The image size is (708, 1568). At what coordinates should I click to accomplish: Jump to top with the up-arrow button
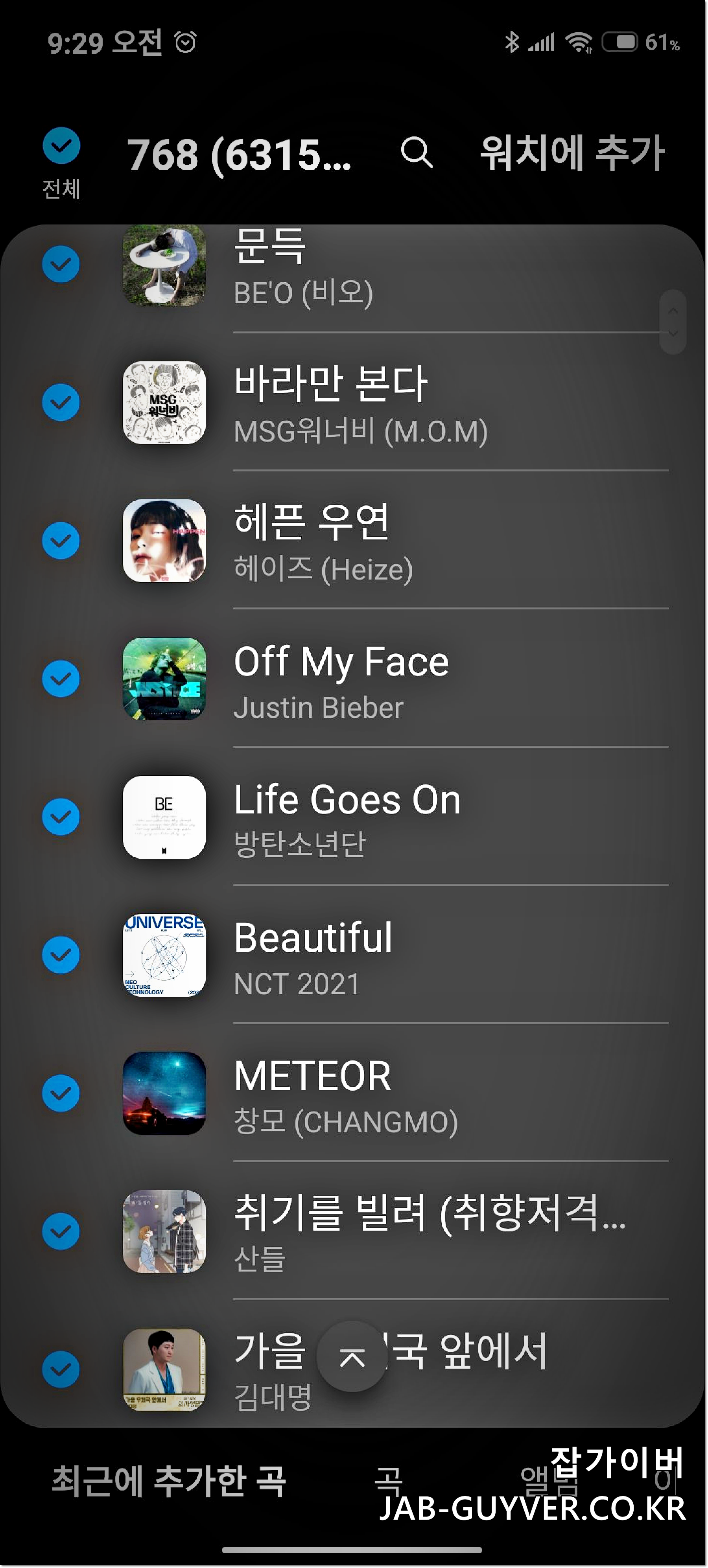pyautogui.click(x=352, y=1356)
